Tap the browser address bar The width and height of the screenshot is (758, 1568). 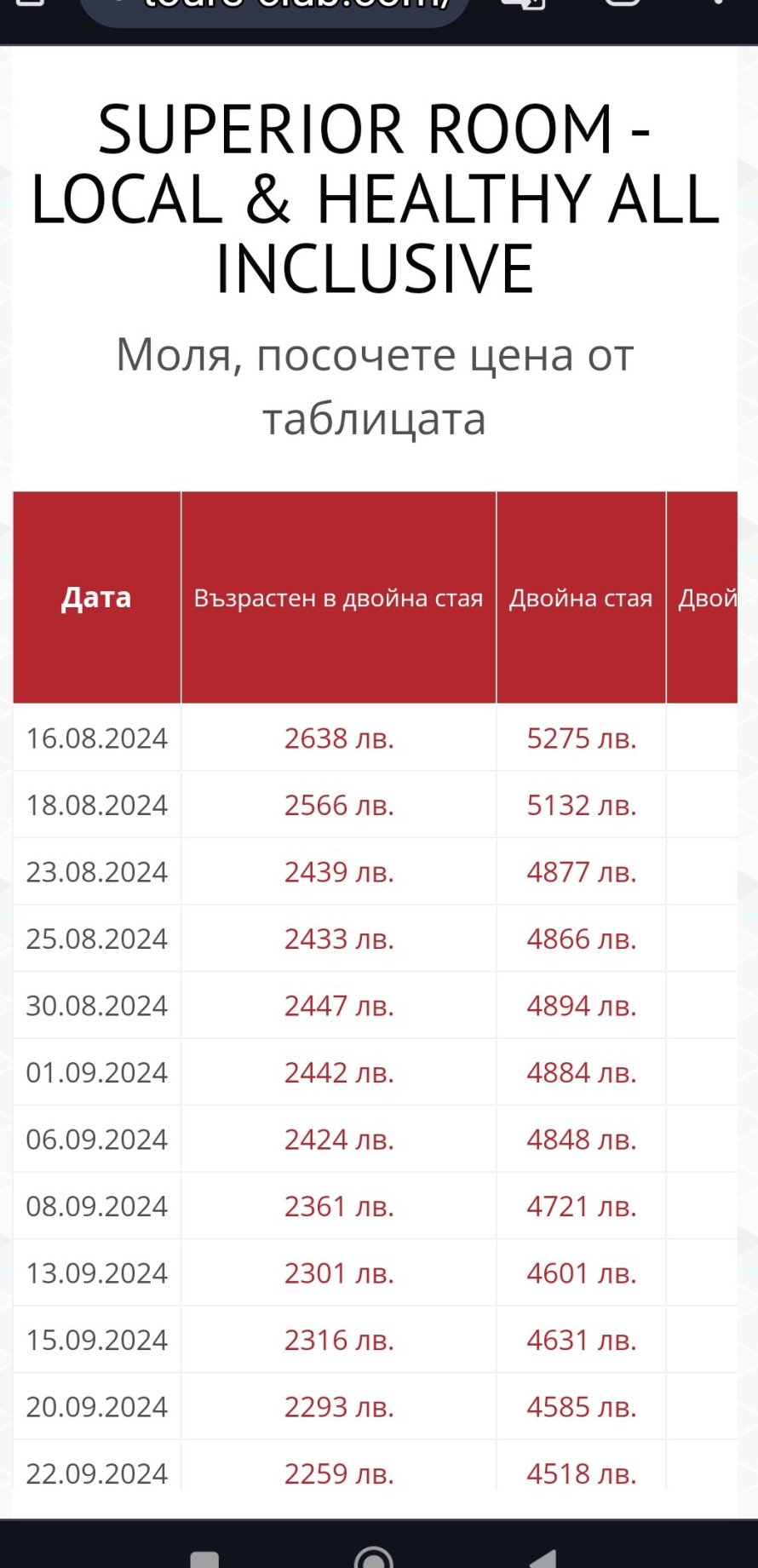tap(274, 10)
